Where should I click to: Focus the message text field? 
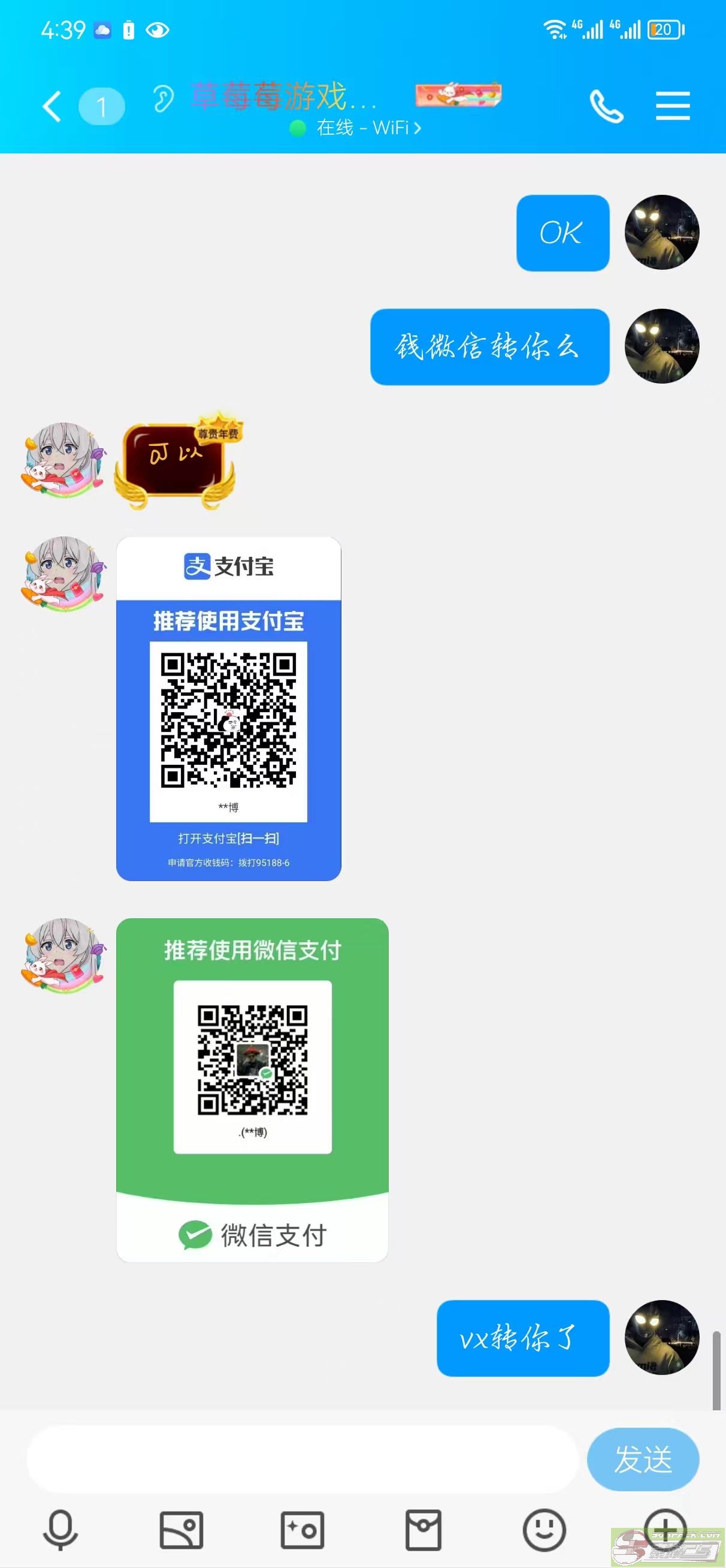coord(301,1459)
